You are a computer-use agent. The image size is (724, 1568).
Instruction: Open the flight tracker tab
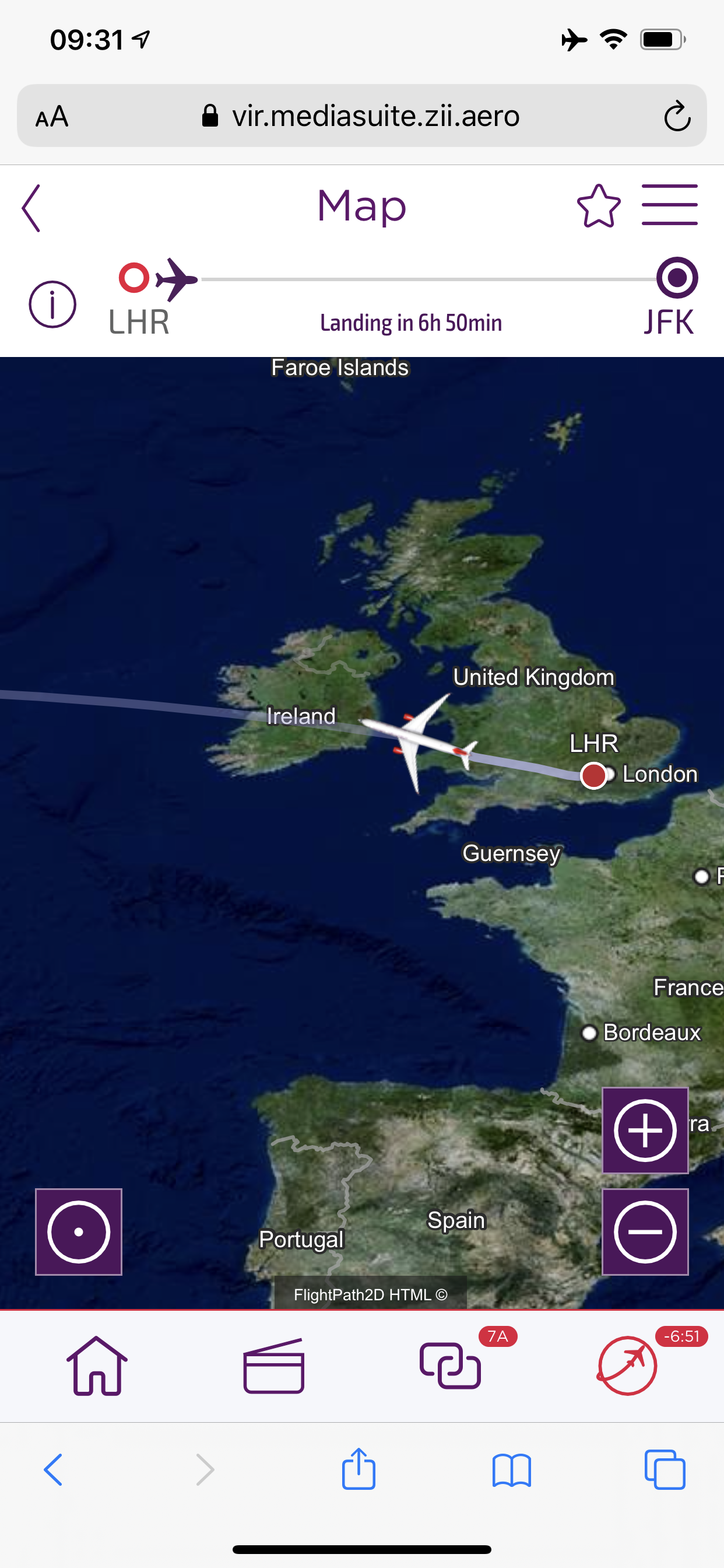[628, 1366]
